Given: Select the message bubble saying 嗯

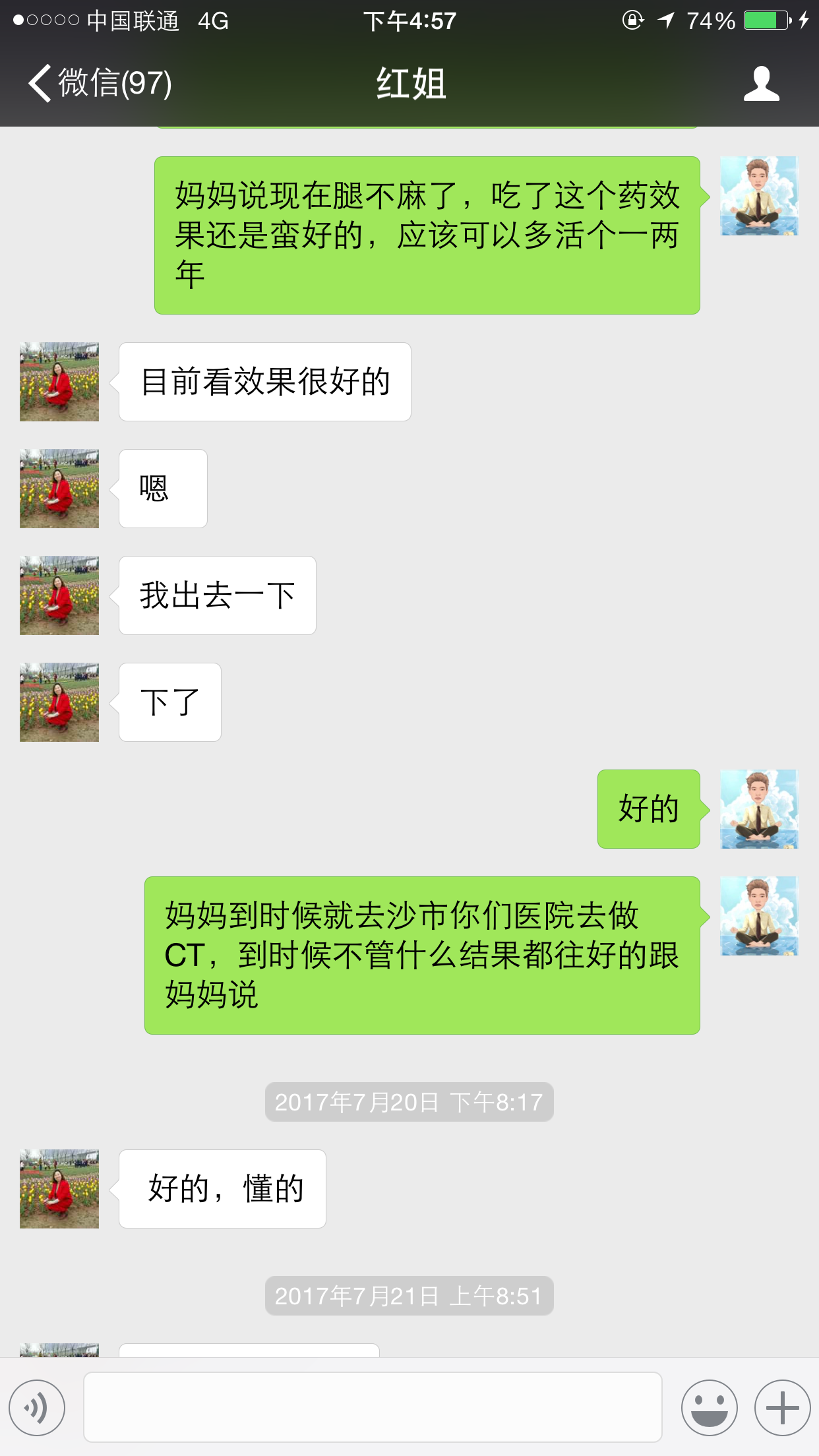Looking at the screenshot, I should click(x=162, y=488).
